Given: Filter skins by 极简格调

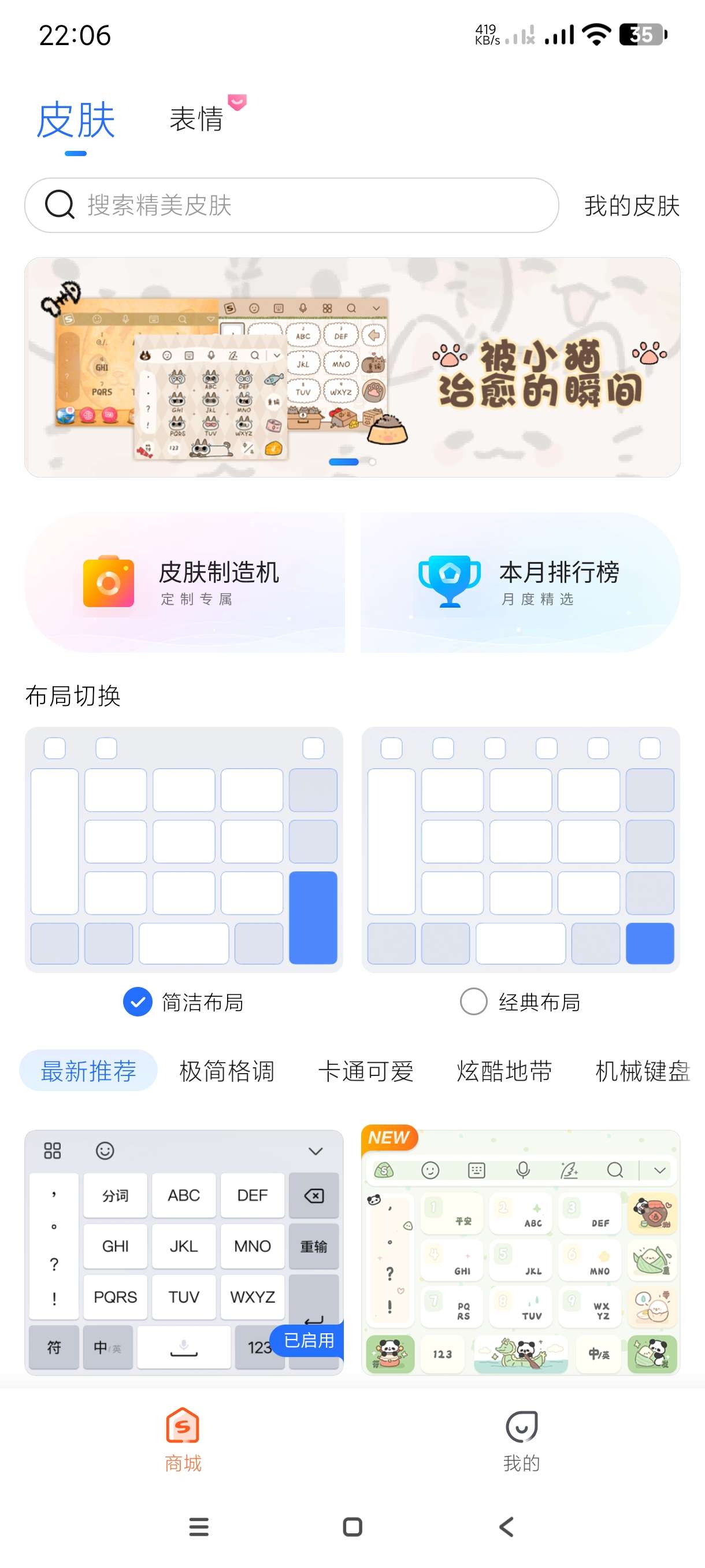Looking at the screenshot, I should click(x=227, y=1071).
